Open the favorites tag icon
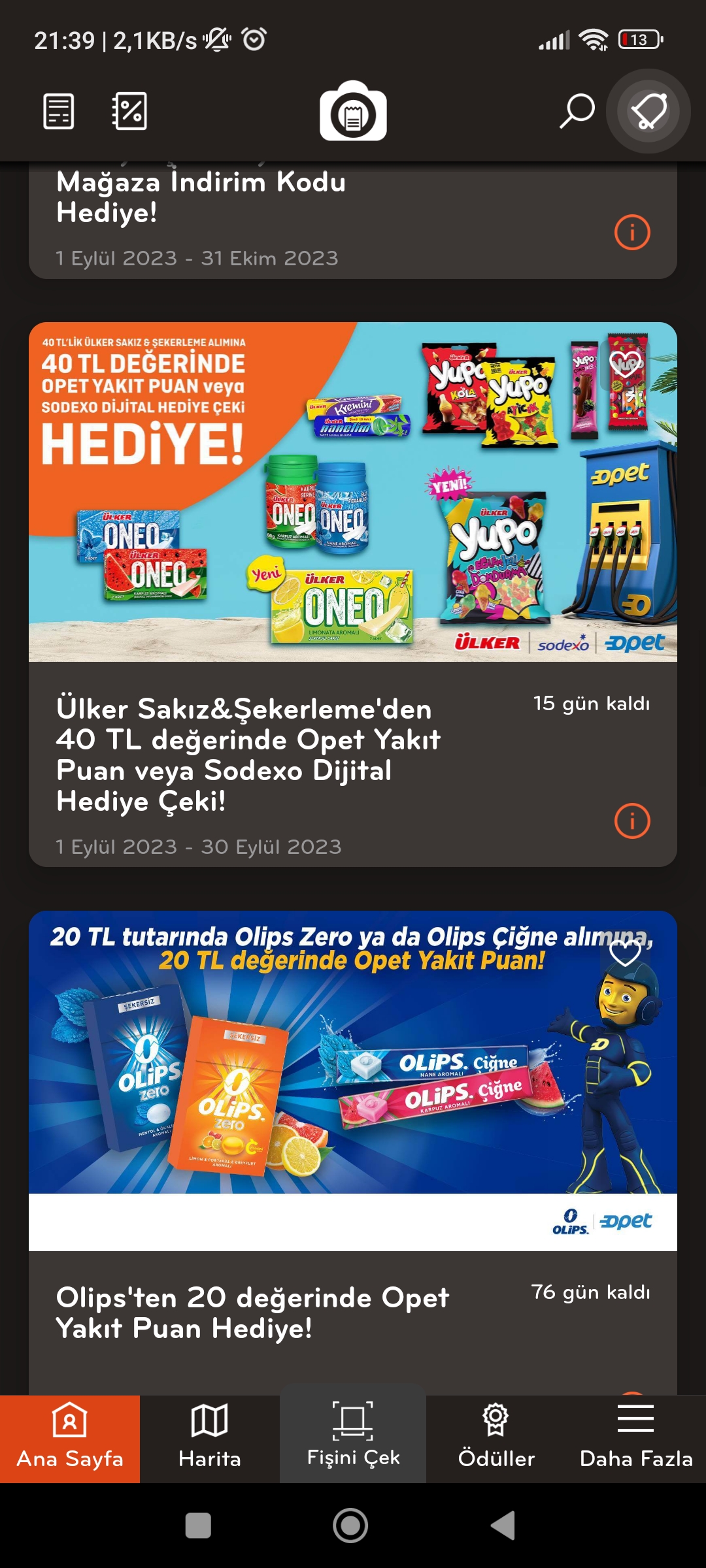 (x=648, y=111)
